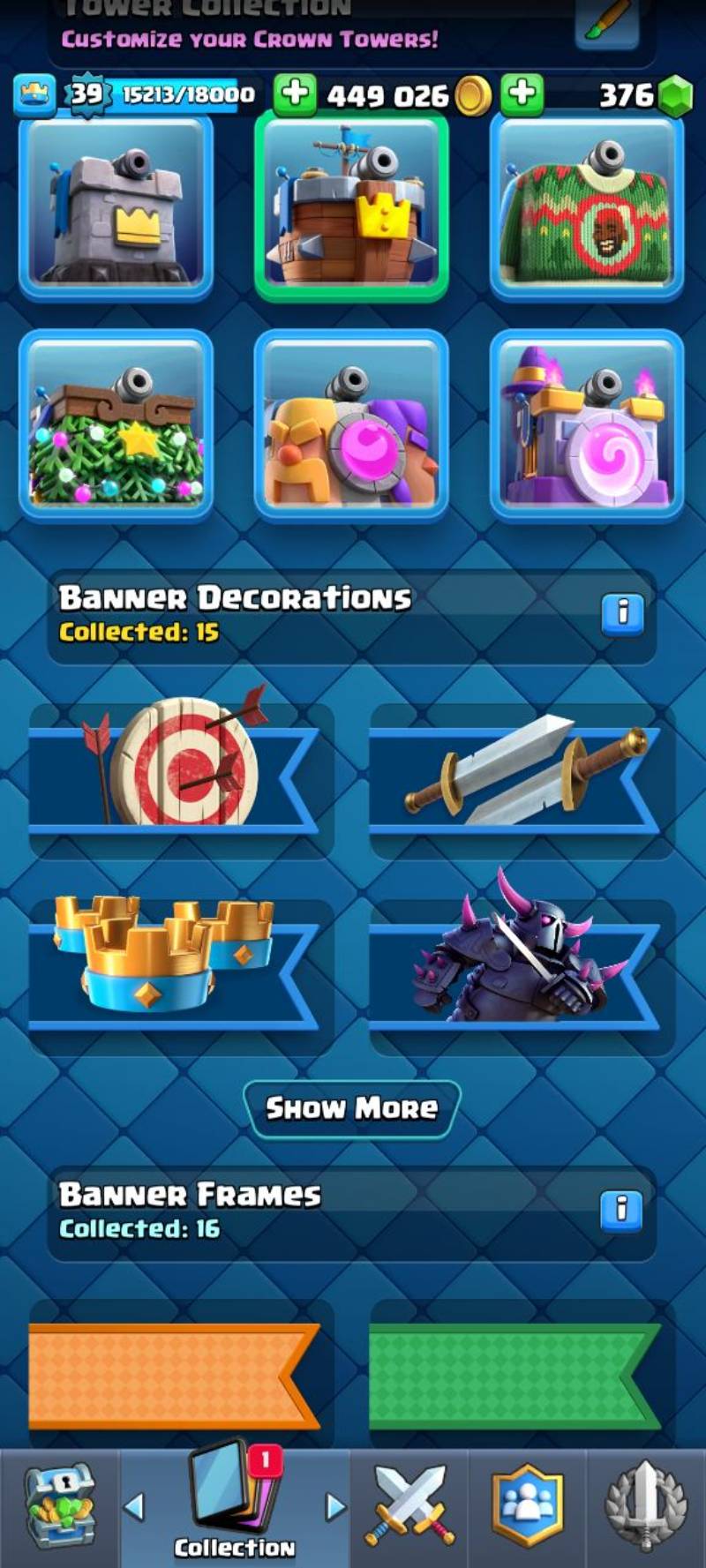Screen dimensions: 706x1568
Task: Open Banner Frames info
Action: pos(622,1210)
